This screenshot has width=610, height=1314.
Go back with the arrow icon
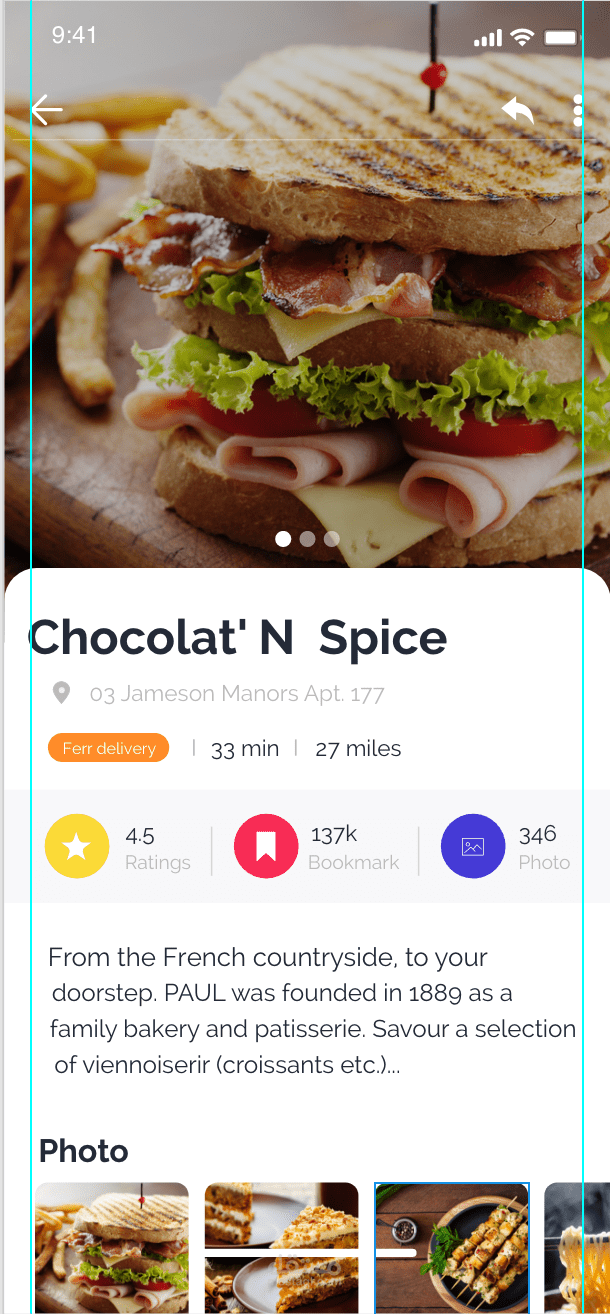47,110
